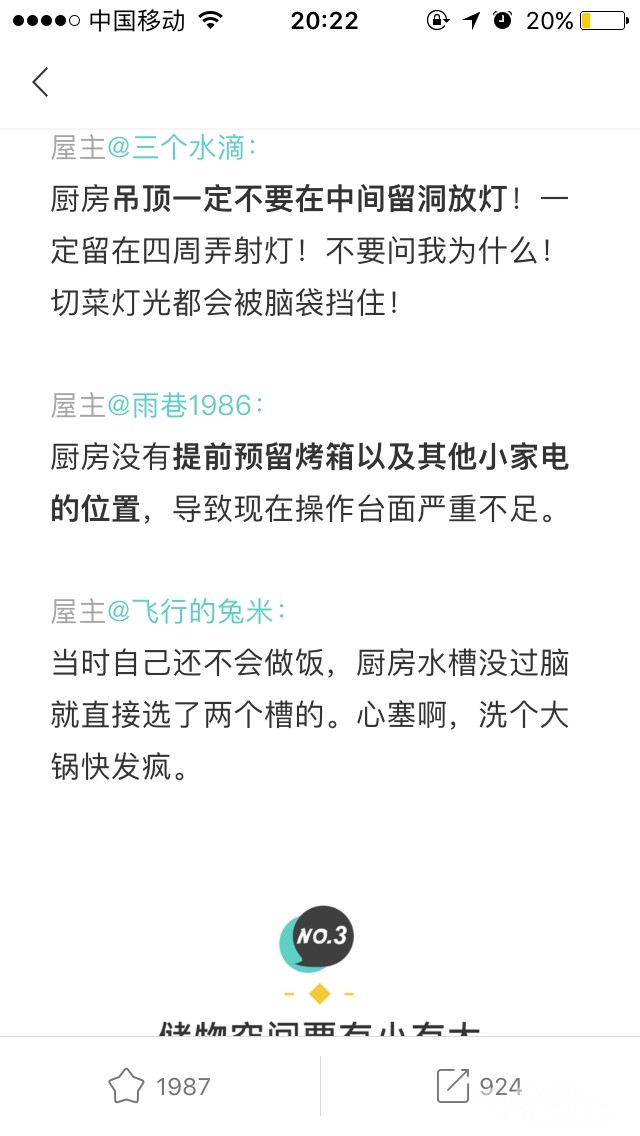Visit @飞行的兔米's profile
Screen dimensions: 640x1136
192,612
